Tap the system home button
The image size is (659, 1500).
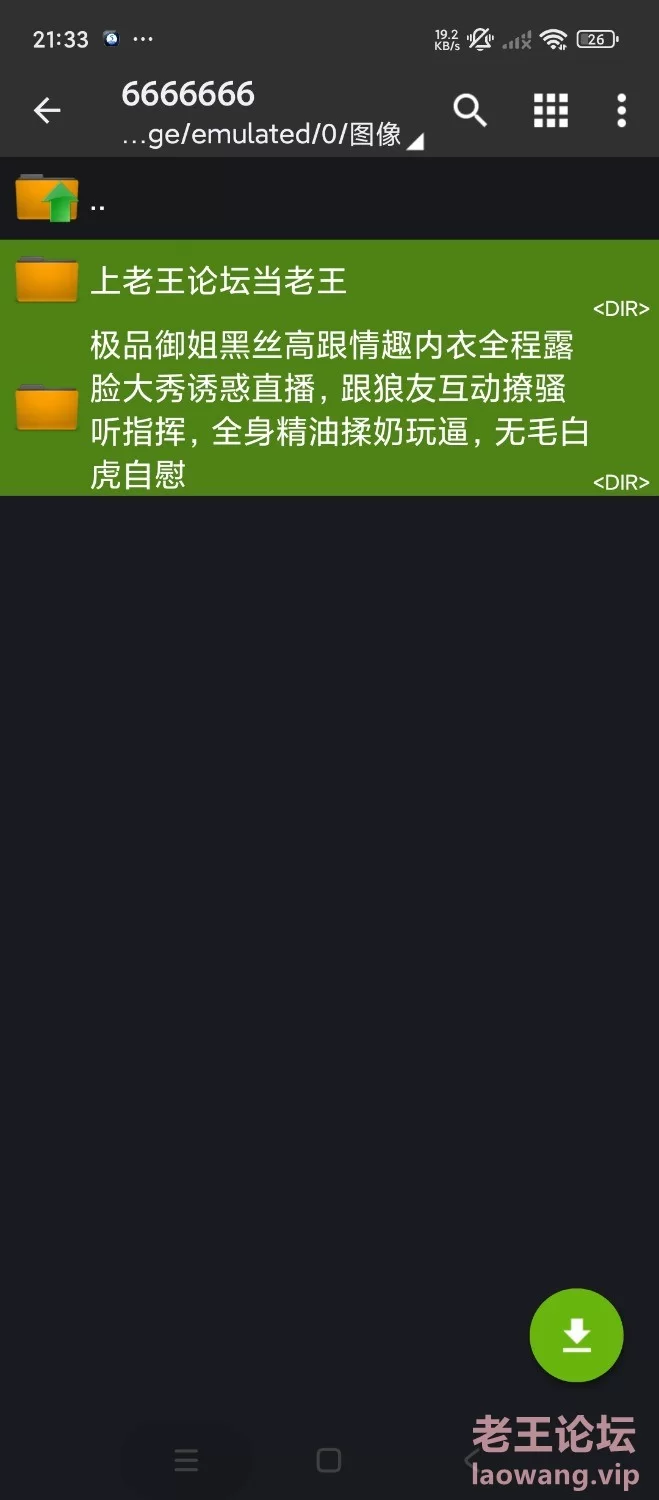(x=328, y=1460)
